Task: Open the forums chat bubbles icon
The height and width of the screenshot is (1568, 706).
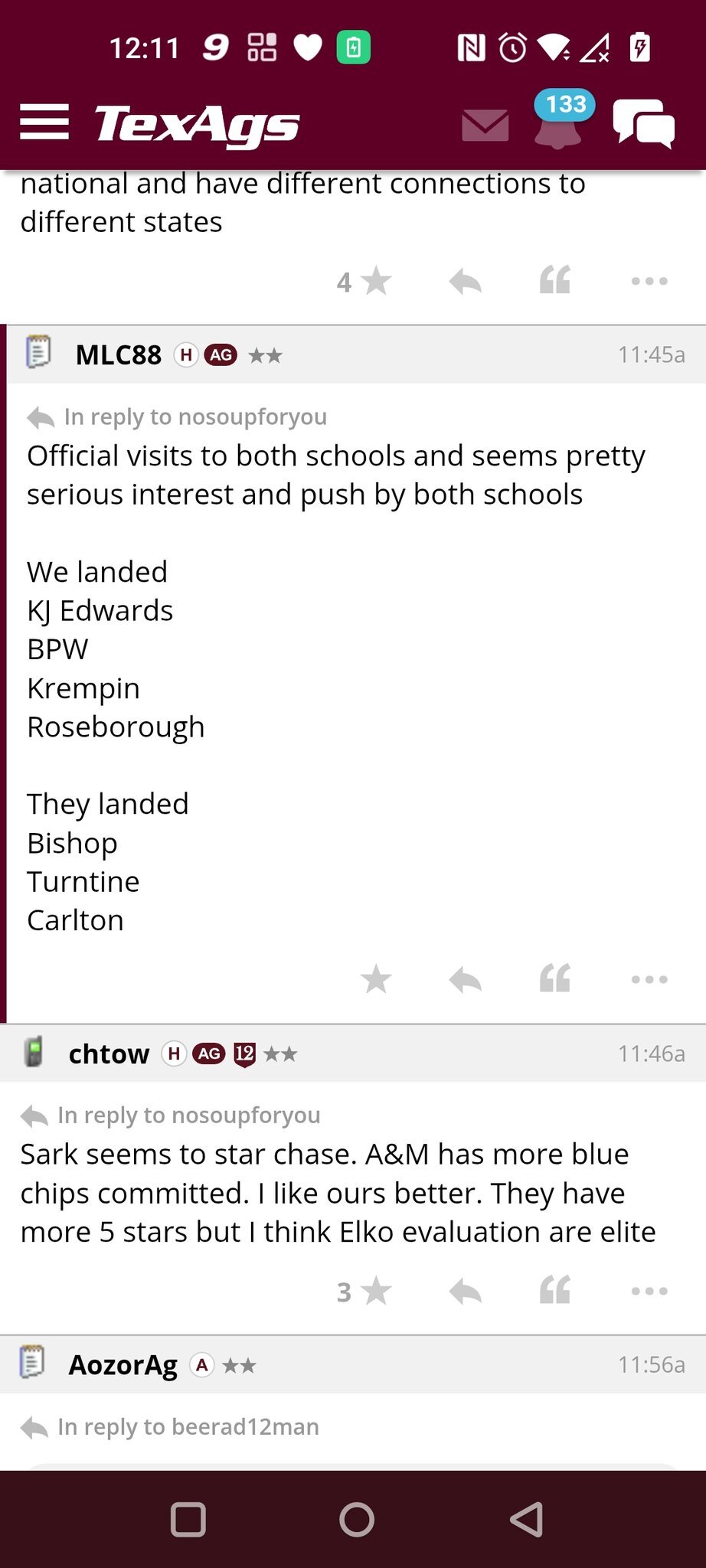Action: [643, 124]
